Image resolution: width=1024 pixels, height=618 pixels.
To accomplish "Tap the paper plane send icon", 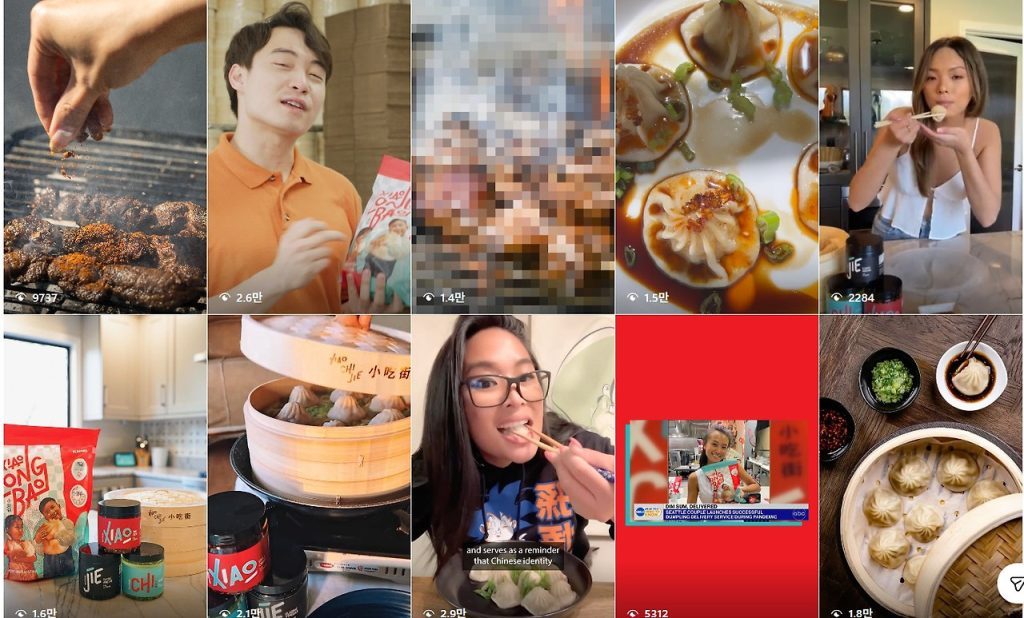I will tap(1014, 582).
